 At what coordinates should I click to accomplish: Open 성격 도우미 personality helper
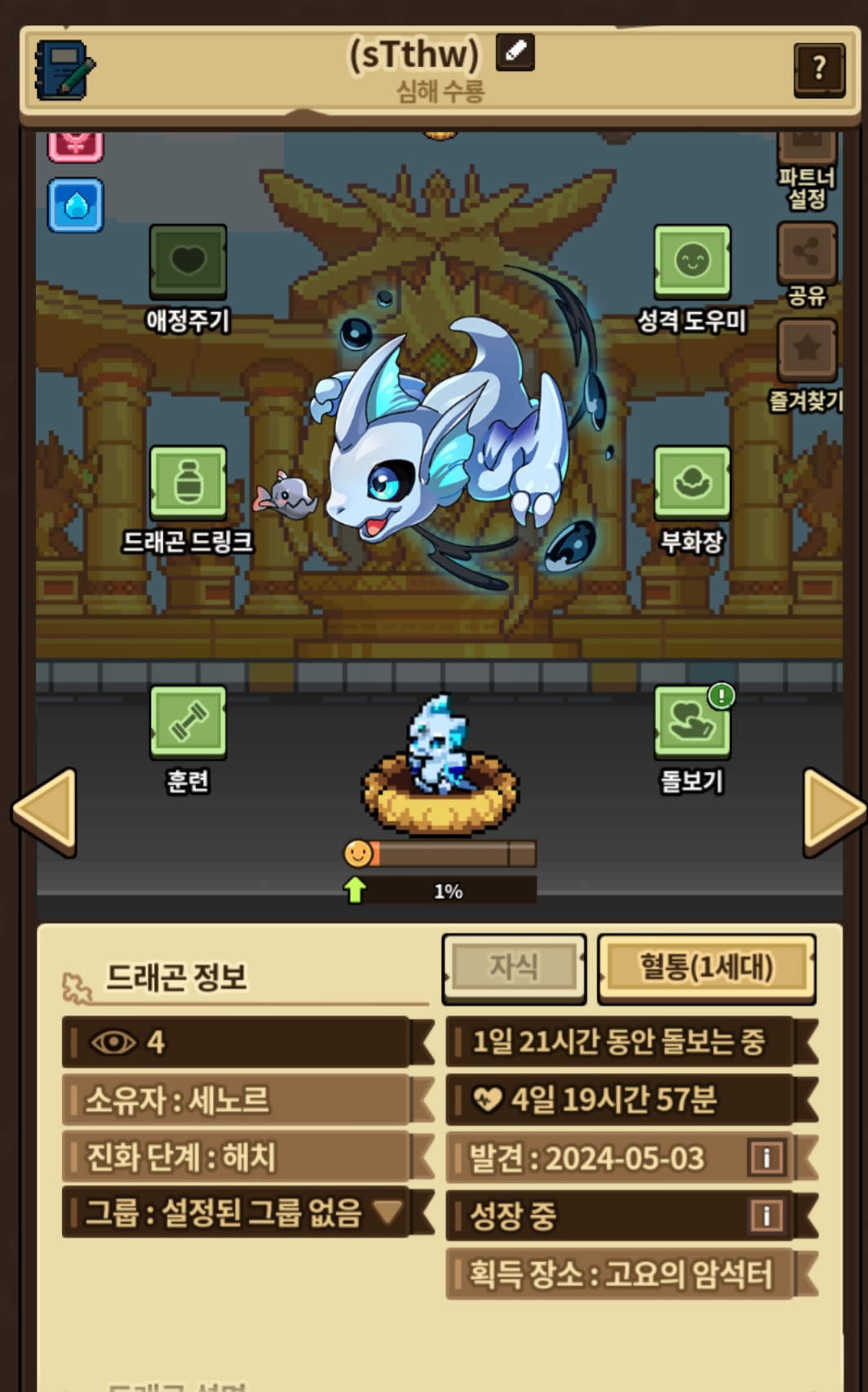(692, 261)
